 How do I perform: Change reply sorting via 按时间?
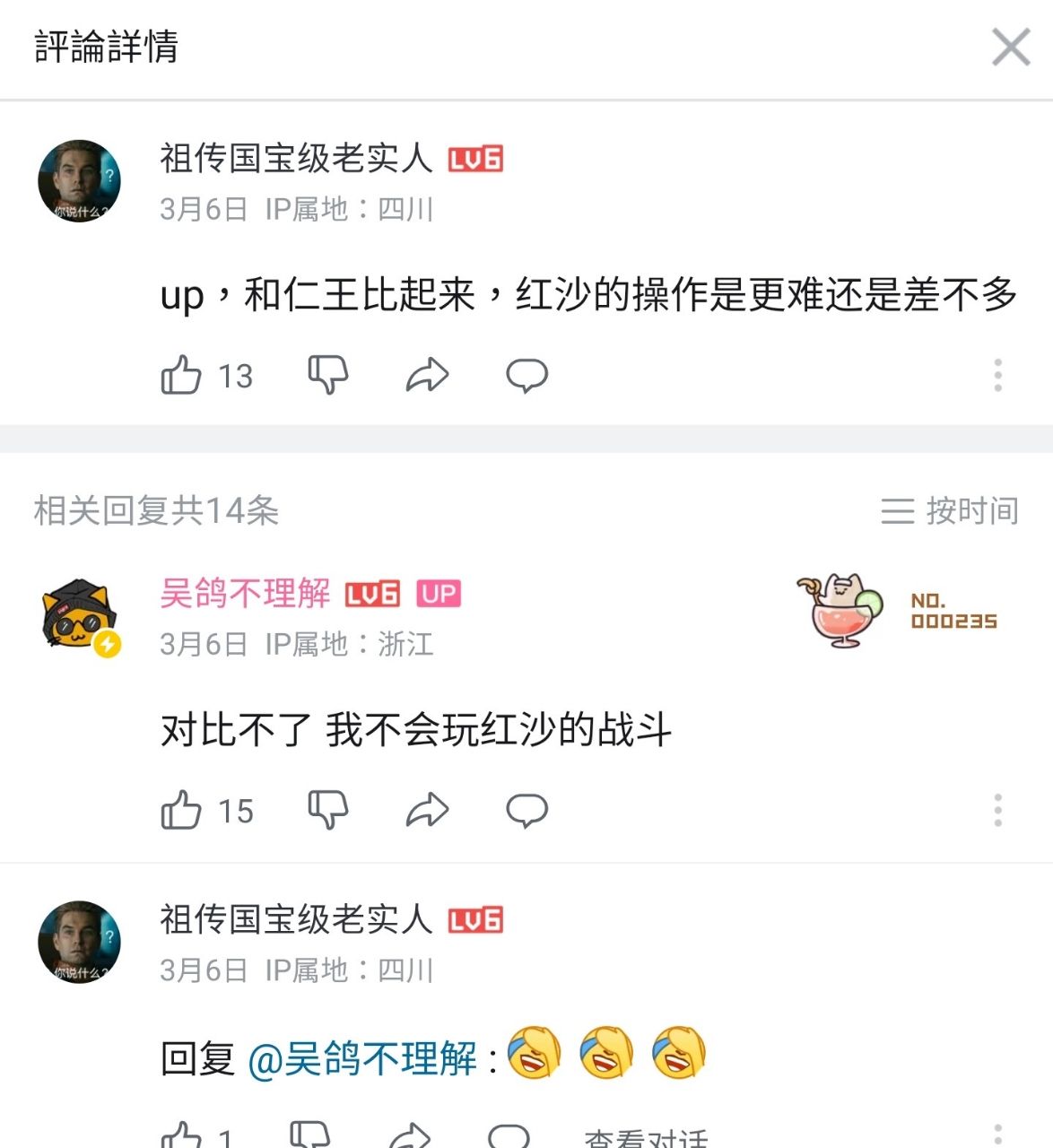click(950, 510)
